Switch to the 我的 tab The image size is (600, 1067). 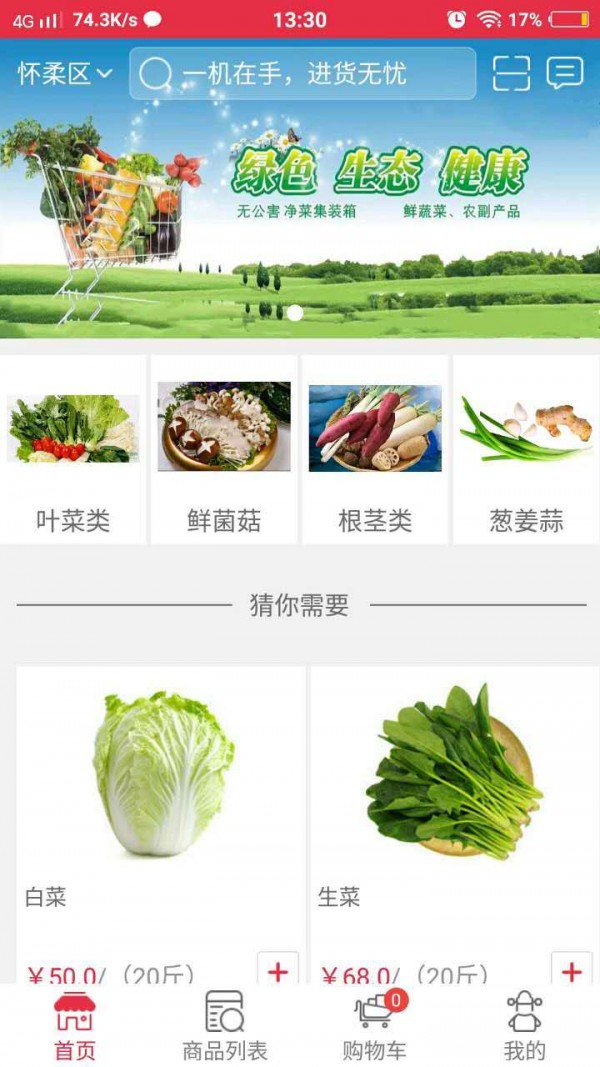pos(524,1026)
